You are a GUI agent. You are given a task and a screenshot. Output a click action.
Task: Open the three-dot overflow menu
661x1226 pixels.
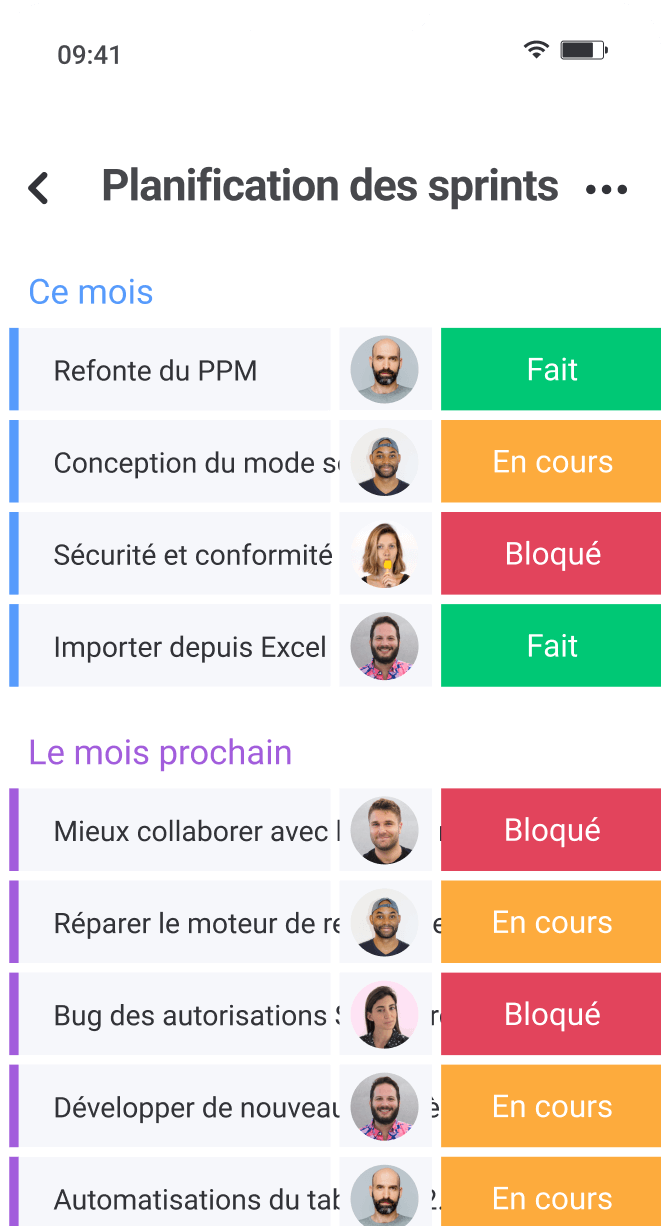pyautogui.click(x=606, y=189)
